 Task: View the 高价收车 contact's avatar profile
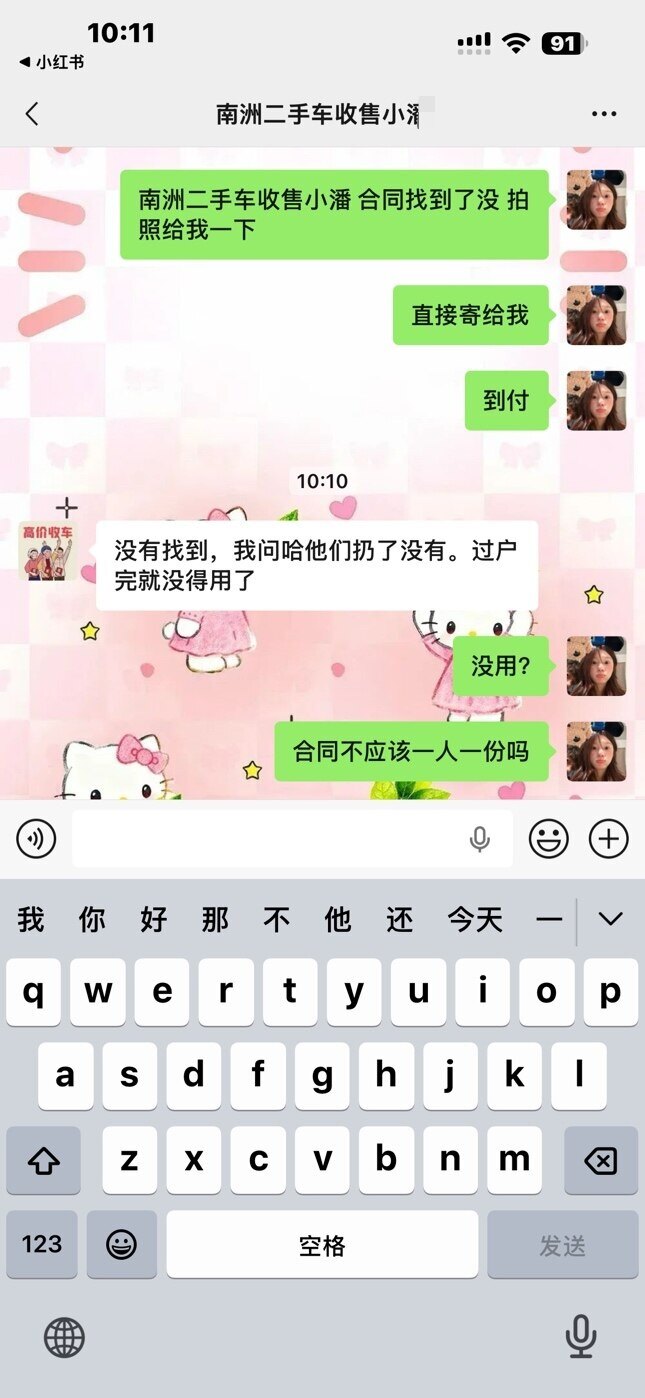[48, 551]
